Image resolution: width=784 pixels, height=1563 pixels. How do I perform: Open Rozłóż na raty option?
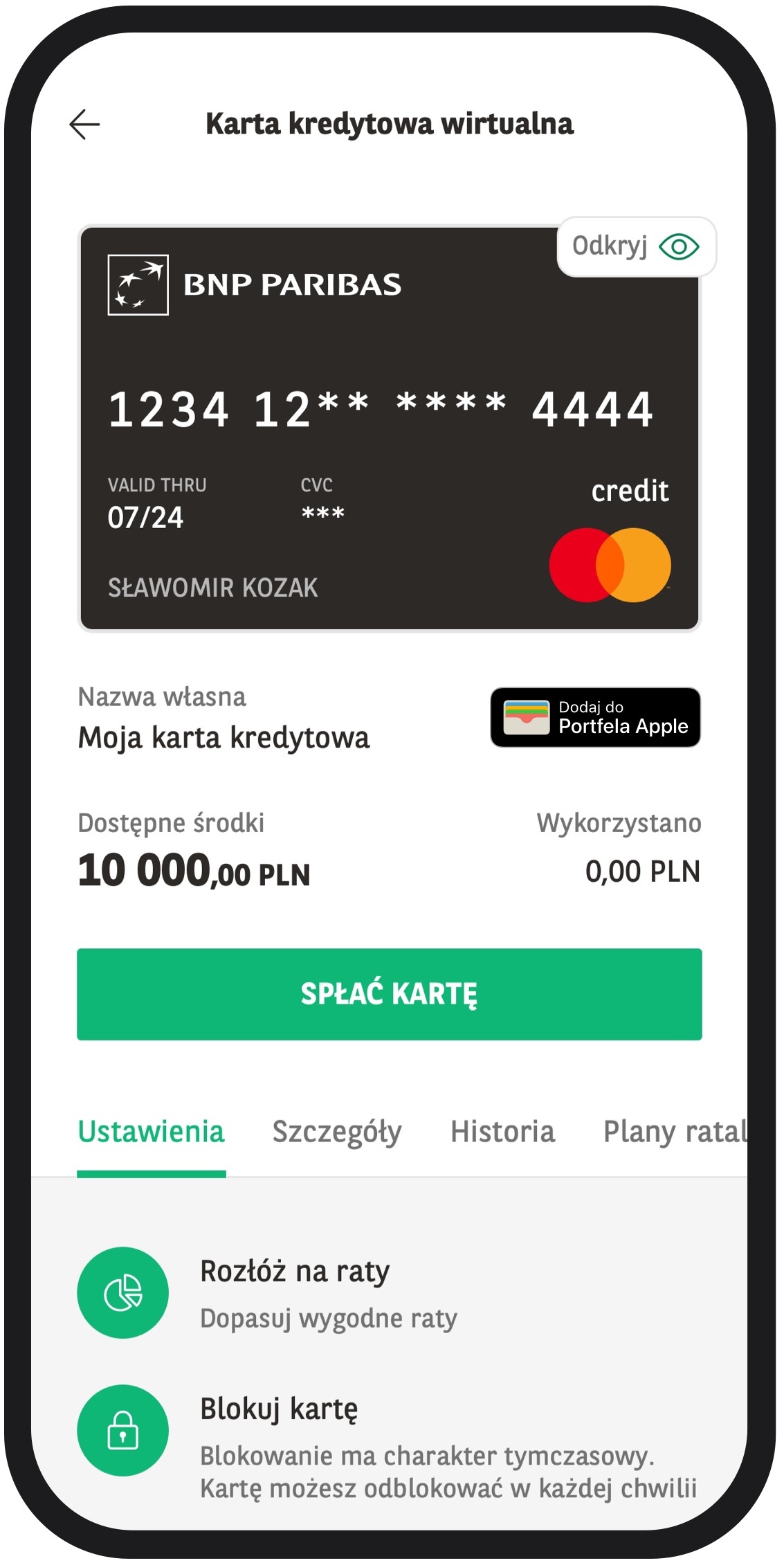coord(390,1293)
